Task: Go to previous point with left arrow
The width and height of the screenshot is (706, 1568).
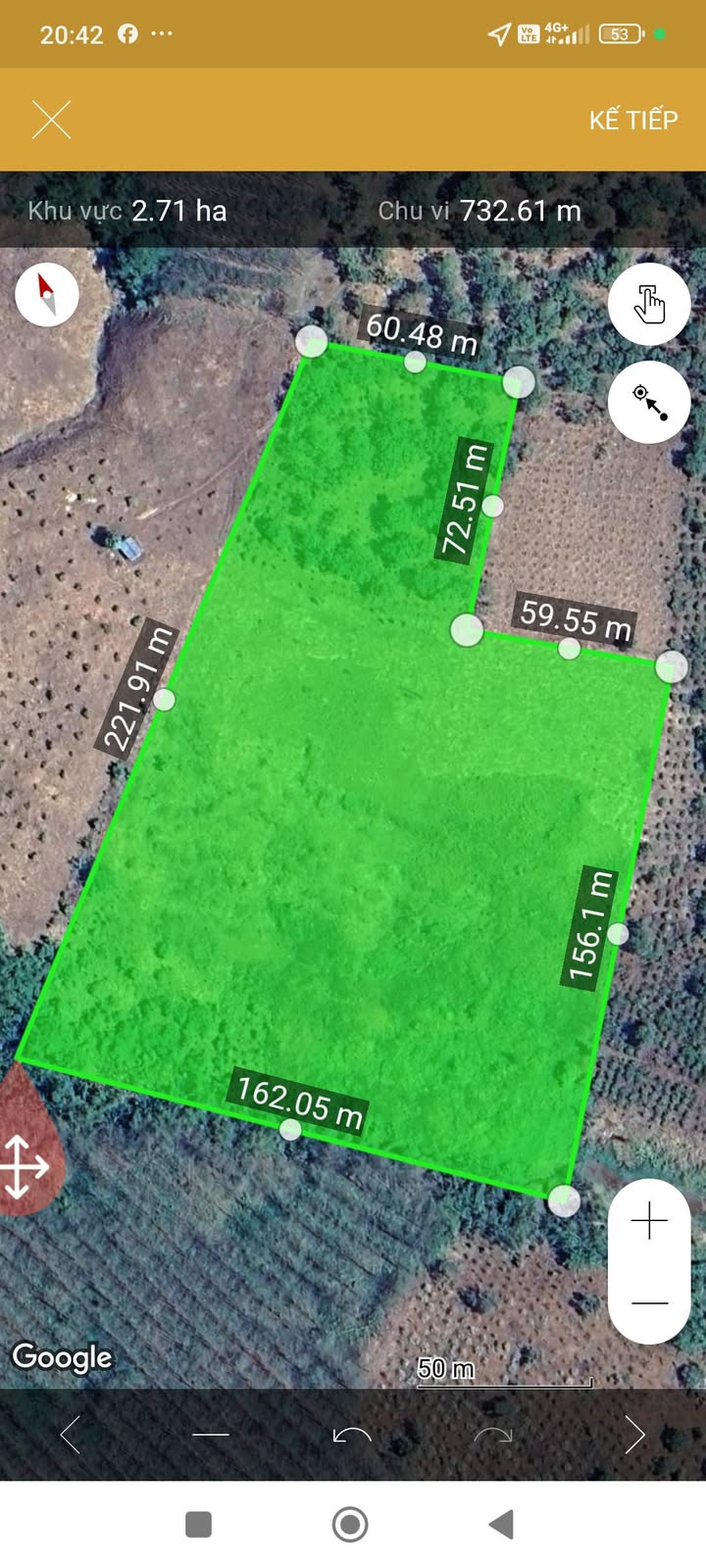Action: click(71, 1435)
